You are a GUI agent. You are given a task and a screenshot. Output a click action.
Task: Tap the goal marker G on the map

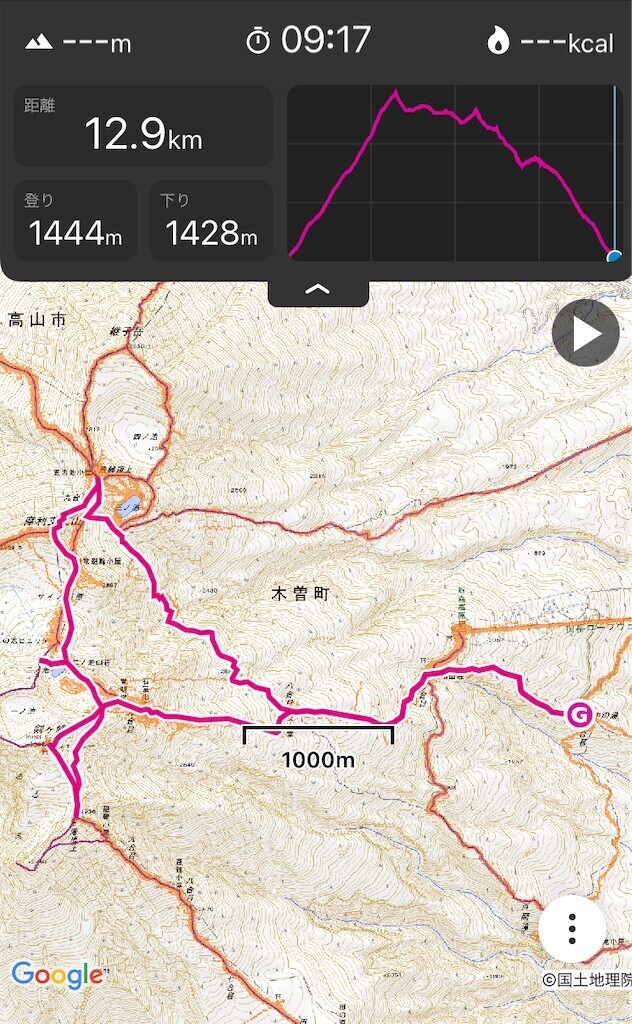pyautogui.click(x=578, y=714)
